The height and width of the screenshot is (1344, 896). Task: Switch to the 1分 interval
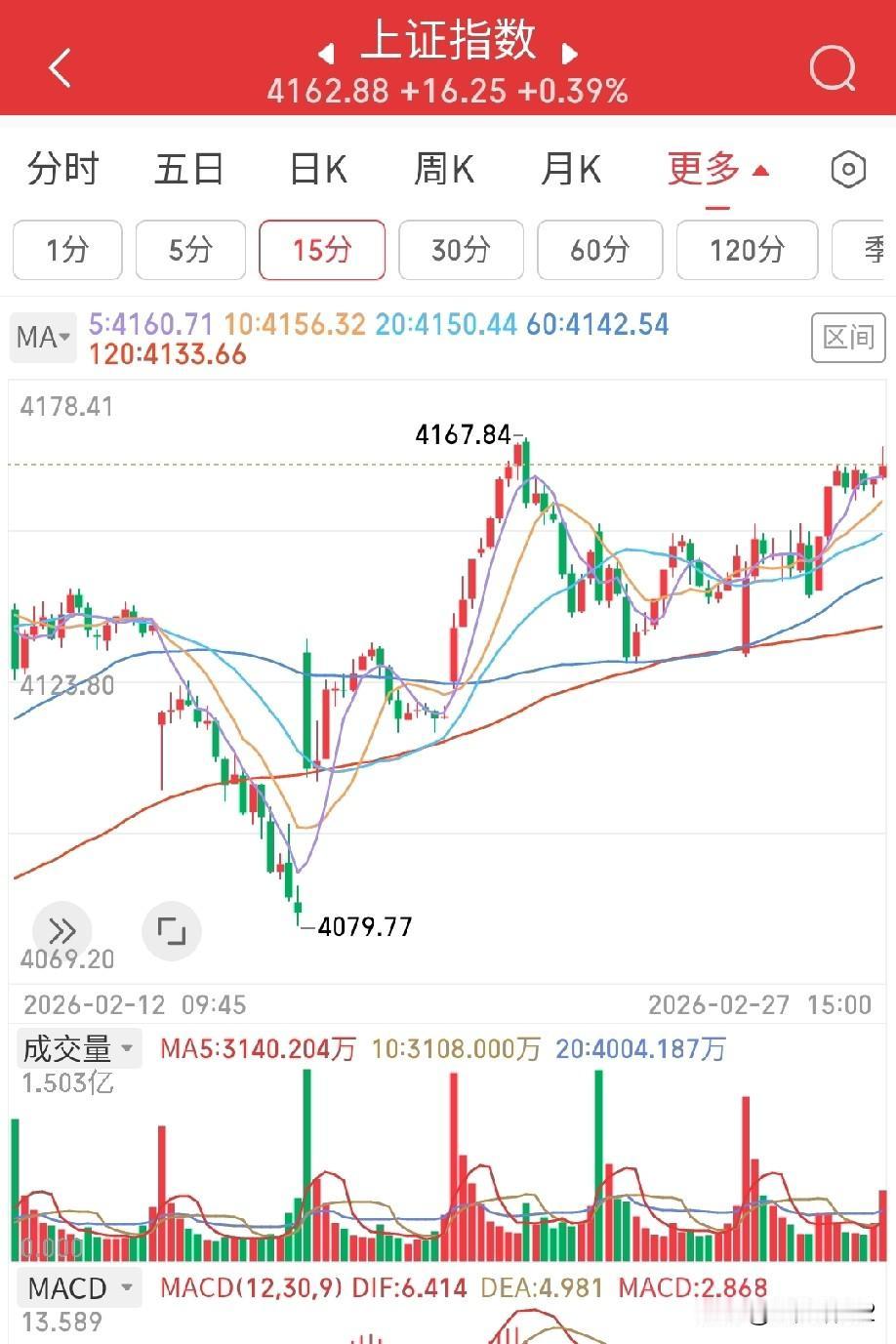click(x=67, y=251)
